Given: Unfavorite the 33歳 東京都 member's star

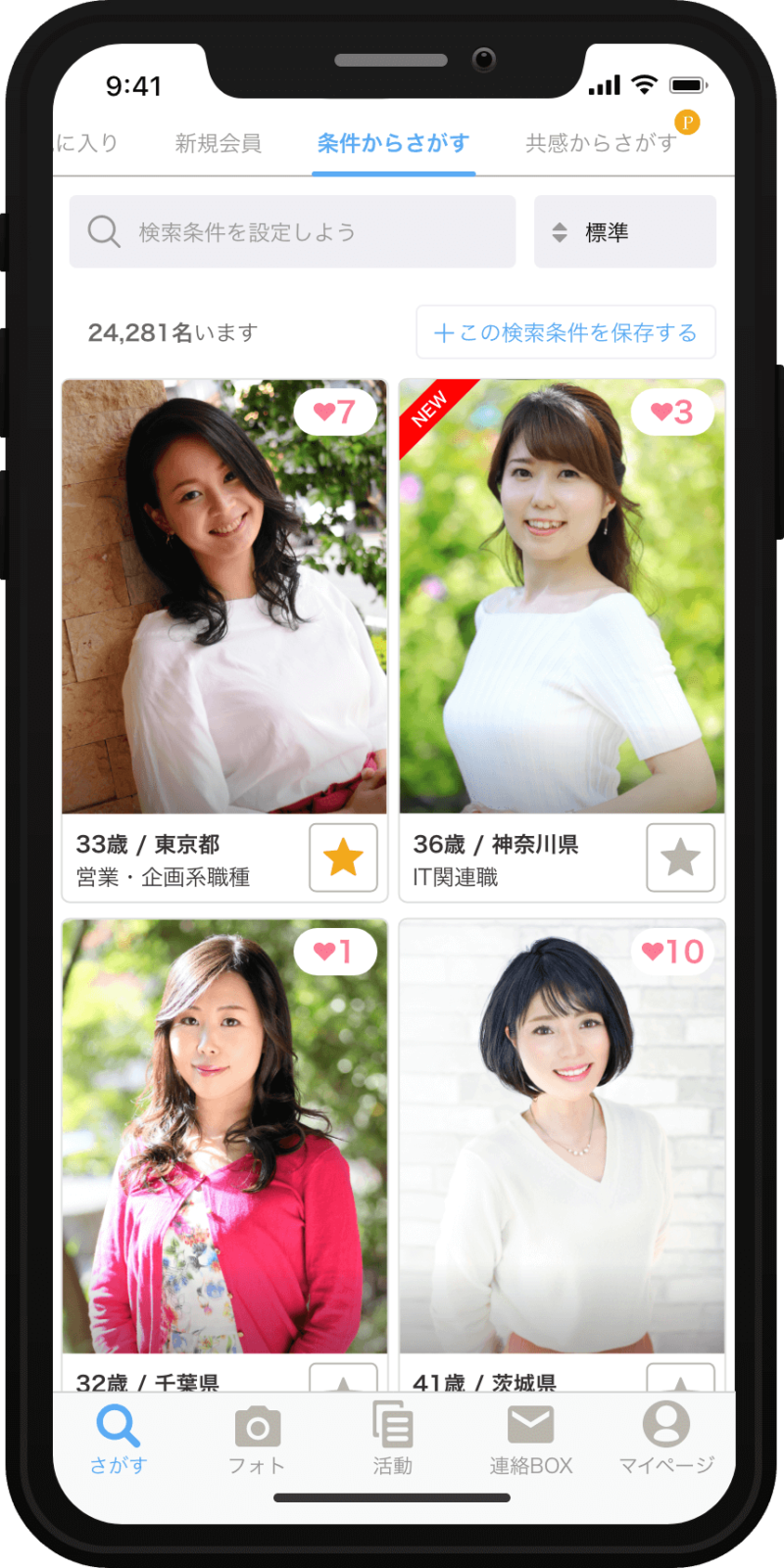Looking at the screenshot, I should click(343, 858).
